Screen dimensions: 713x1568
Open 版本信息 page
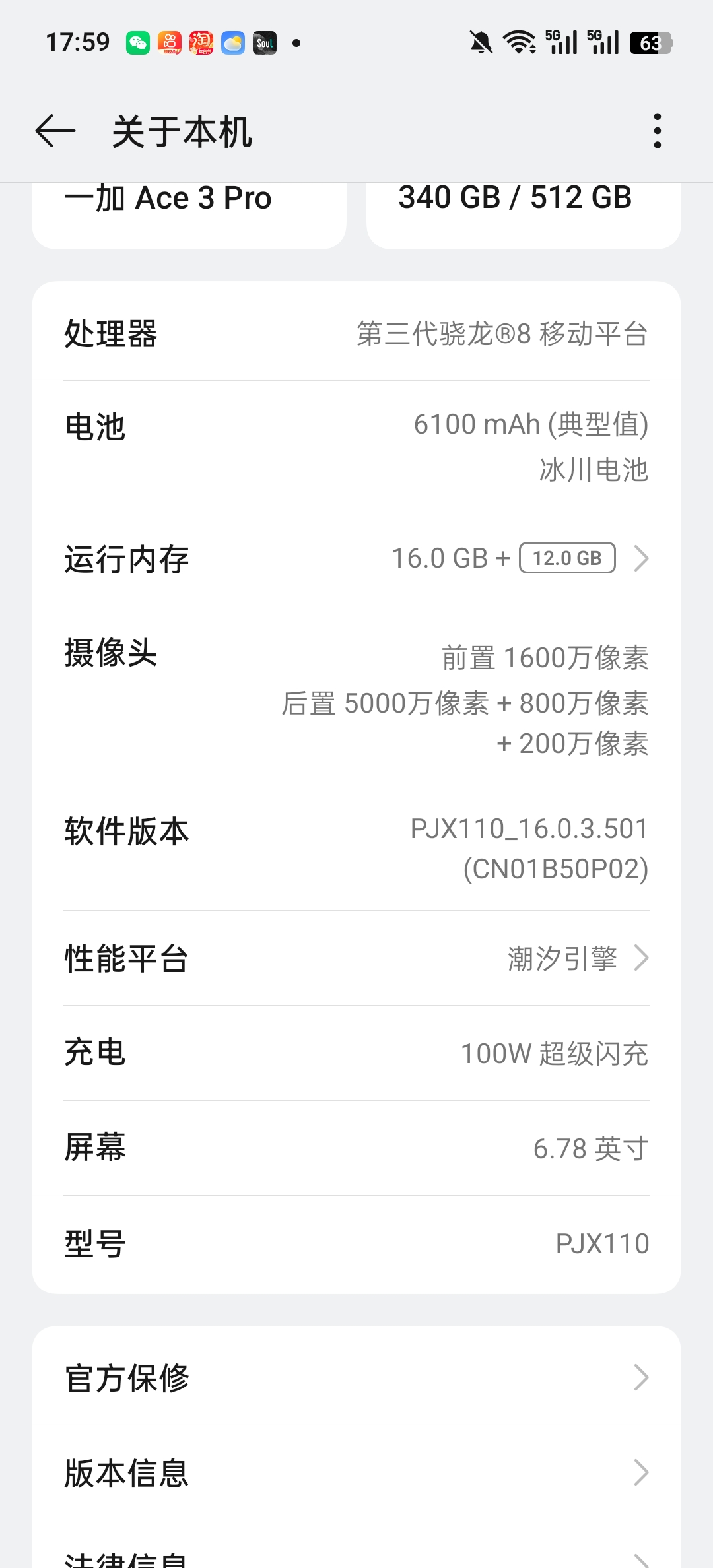tap(356, 1473)
